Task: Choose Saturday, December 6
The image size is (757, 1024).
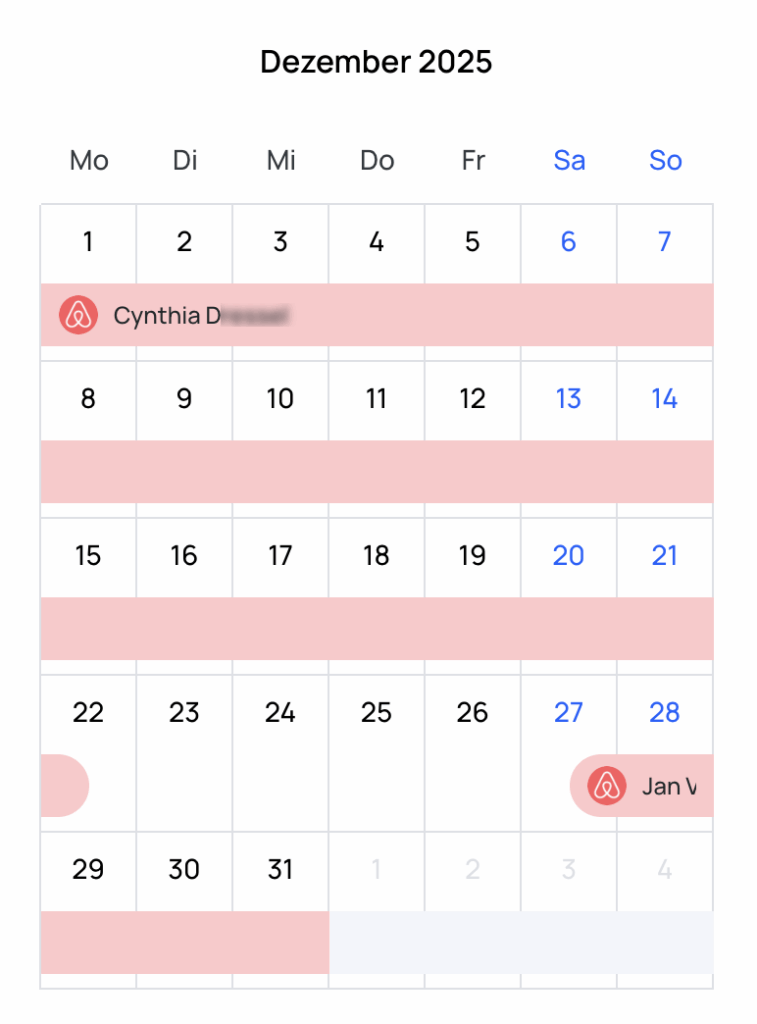Action: [x=568, y=242]
